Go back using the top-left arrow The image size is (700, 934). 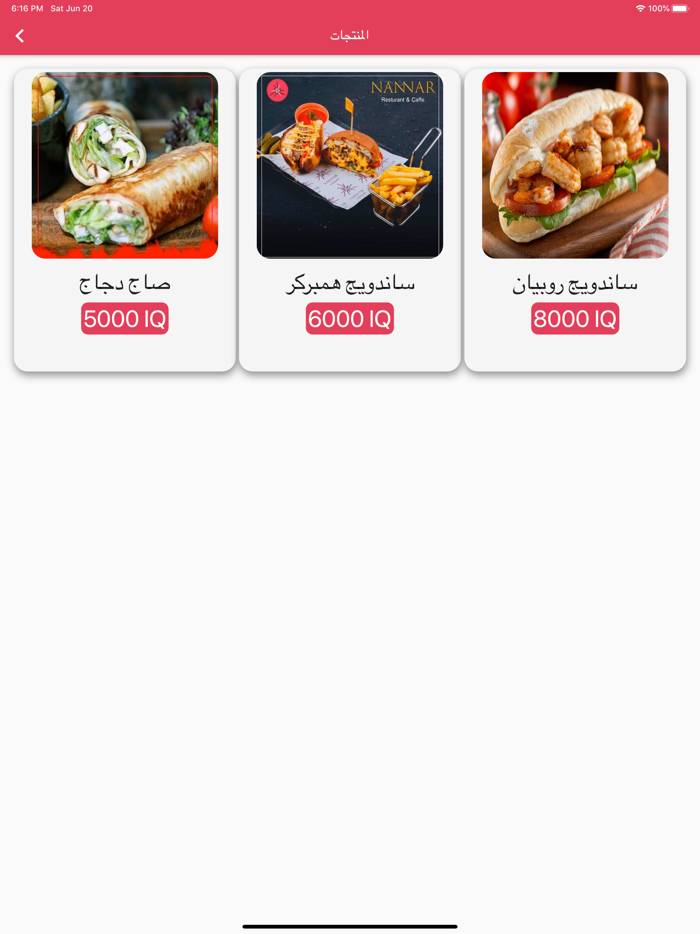19,36
